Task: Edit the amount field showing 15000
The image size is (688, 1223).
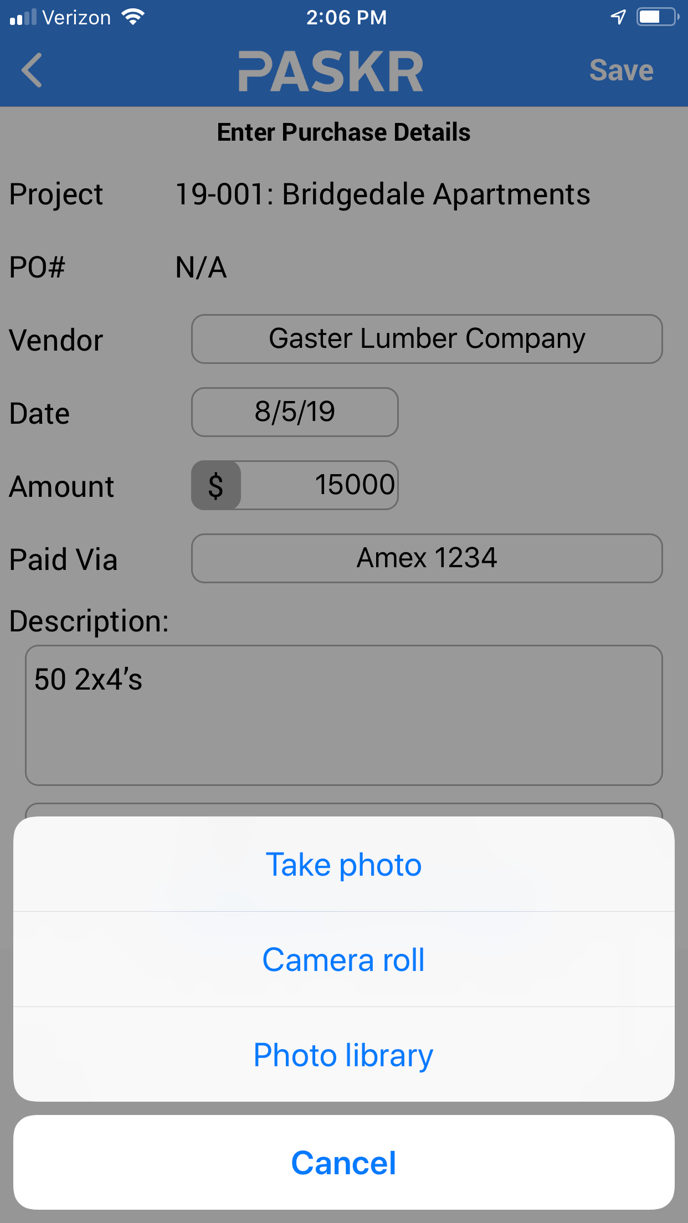Action: pos(318,485)
